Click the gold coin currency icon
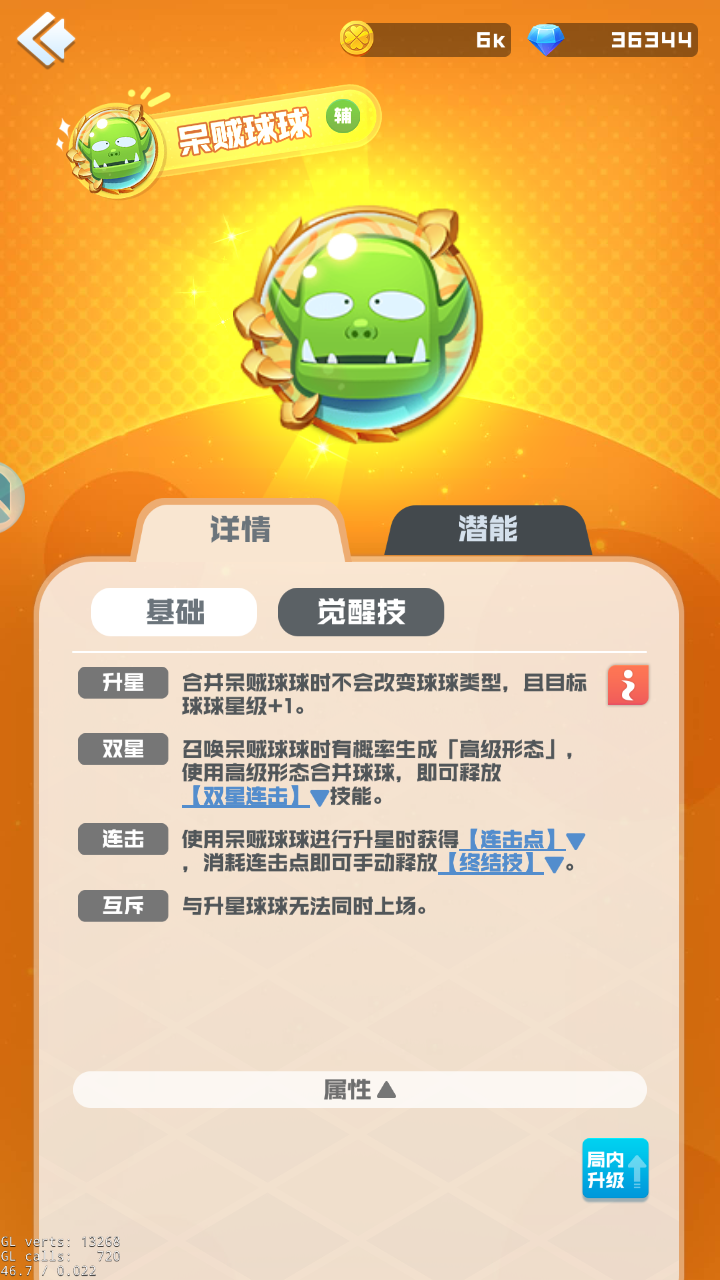The height and width of the screenshot is (1280, 720). pyautogui.click(x=357, y=40)
